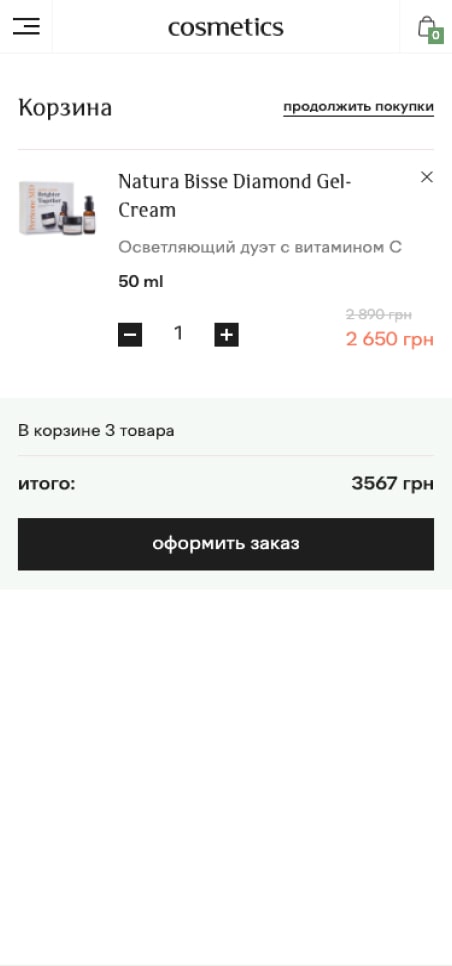
Task: Open the hamburger menu
Action: pyautogui.click(x=26, y=26)
